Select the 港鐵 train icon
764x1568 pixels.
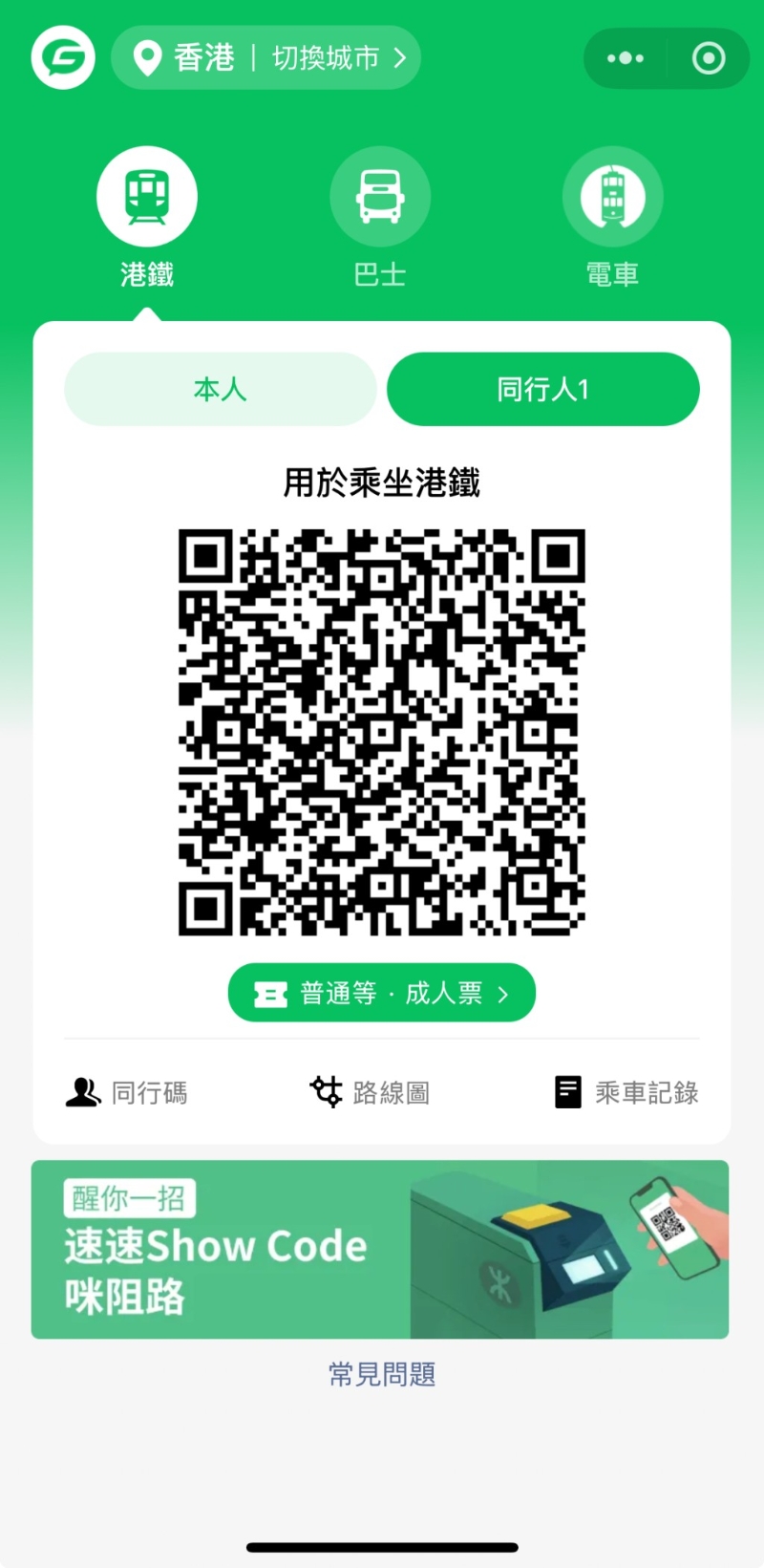click(x=147, y=195)
